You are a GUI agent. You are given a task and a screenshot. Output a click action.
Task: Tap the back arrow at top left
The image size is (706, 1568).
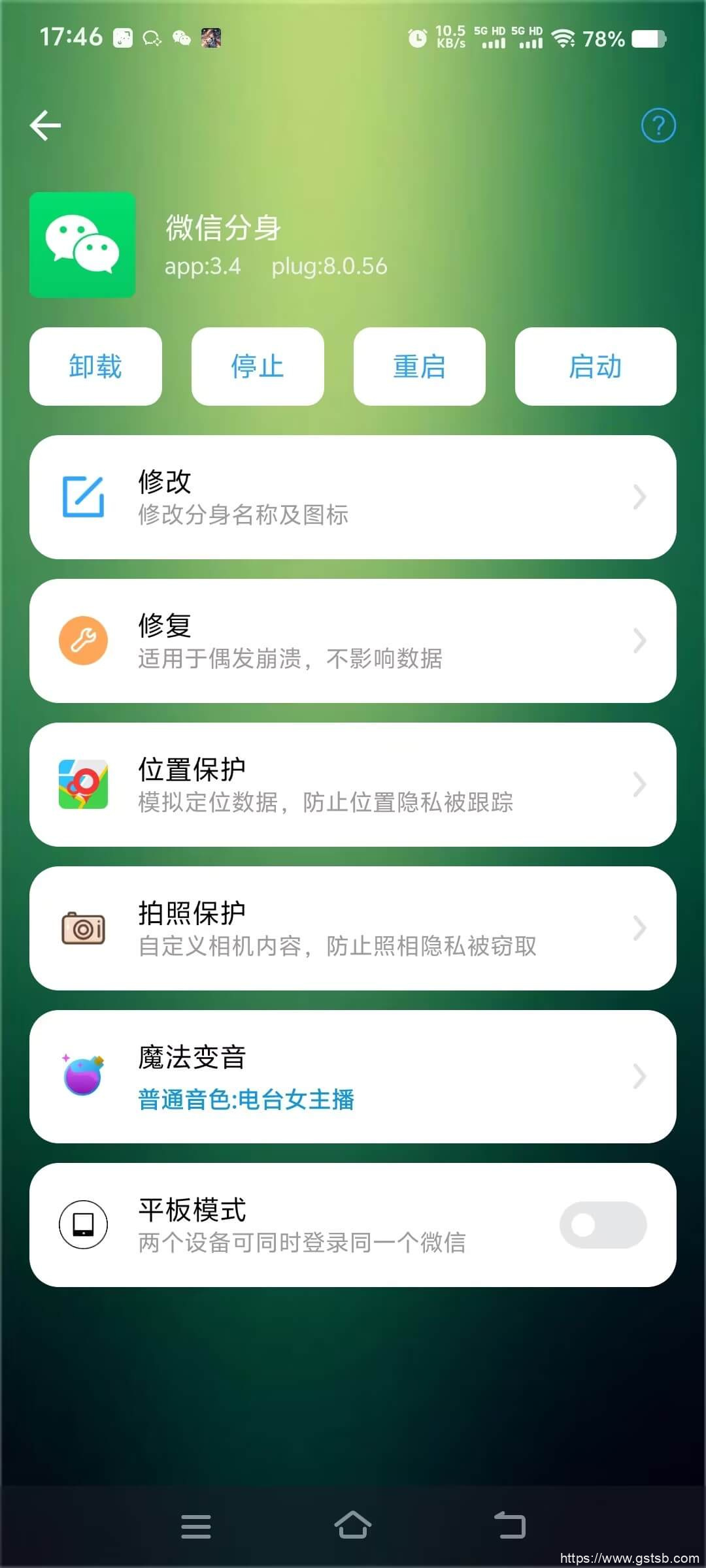(x=46, y=125)
